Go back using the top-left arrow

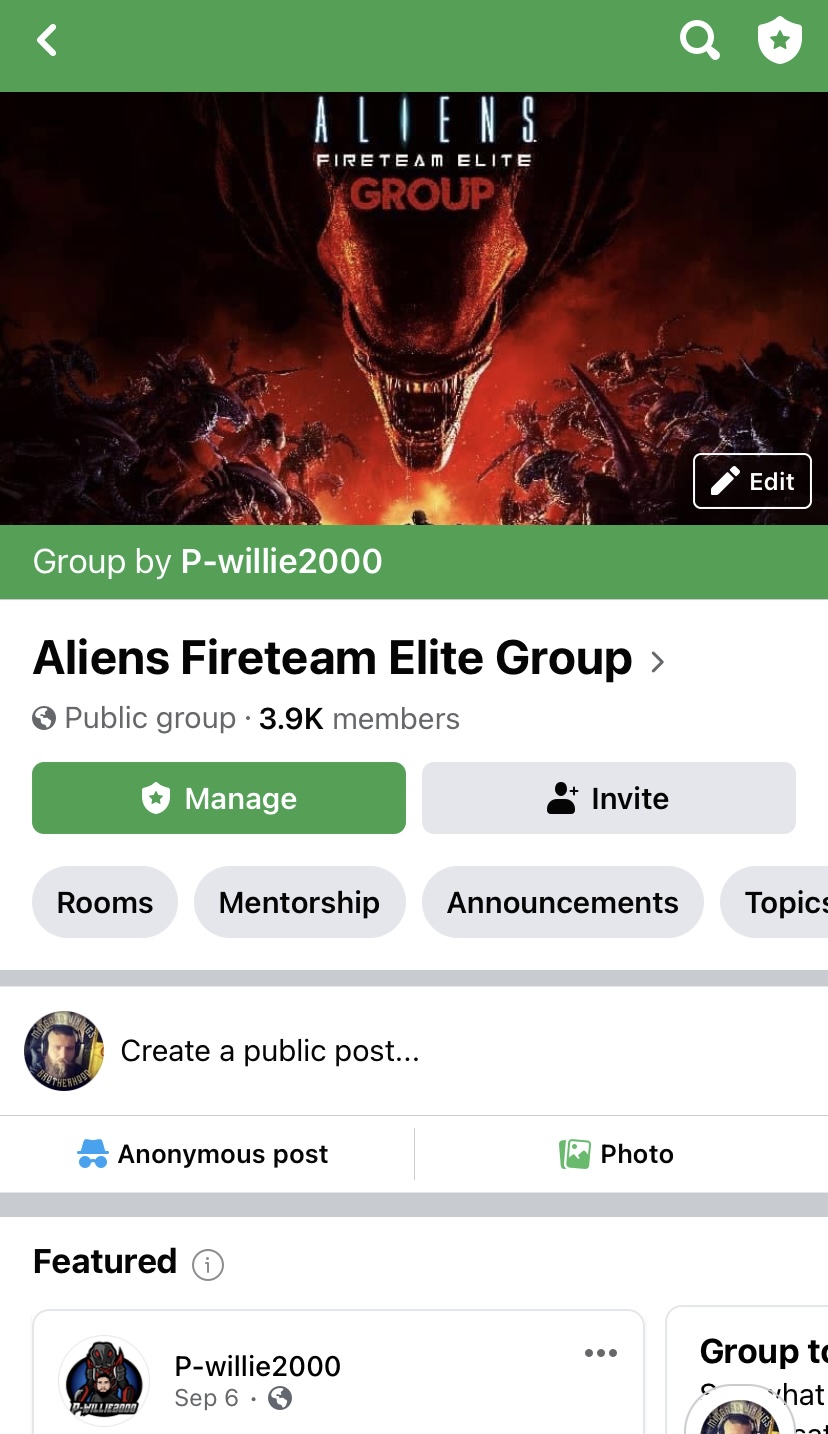pos(47,41)
